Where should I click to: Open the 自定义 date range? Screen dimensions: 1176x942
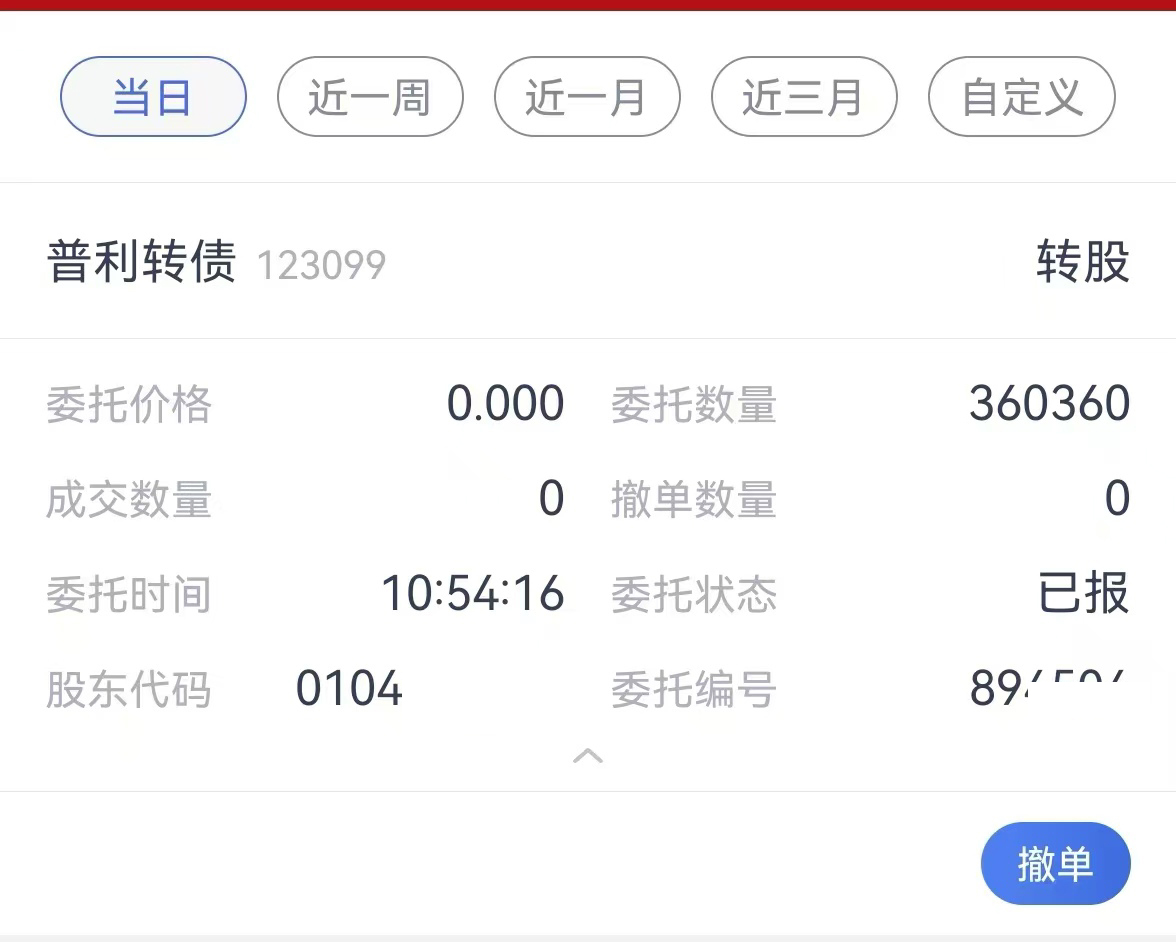1021,97
